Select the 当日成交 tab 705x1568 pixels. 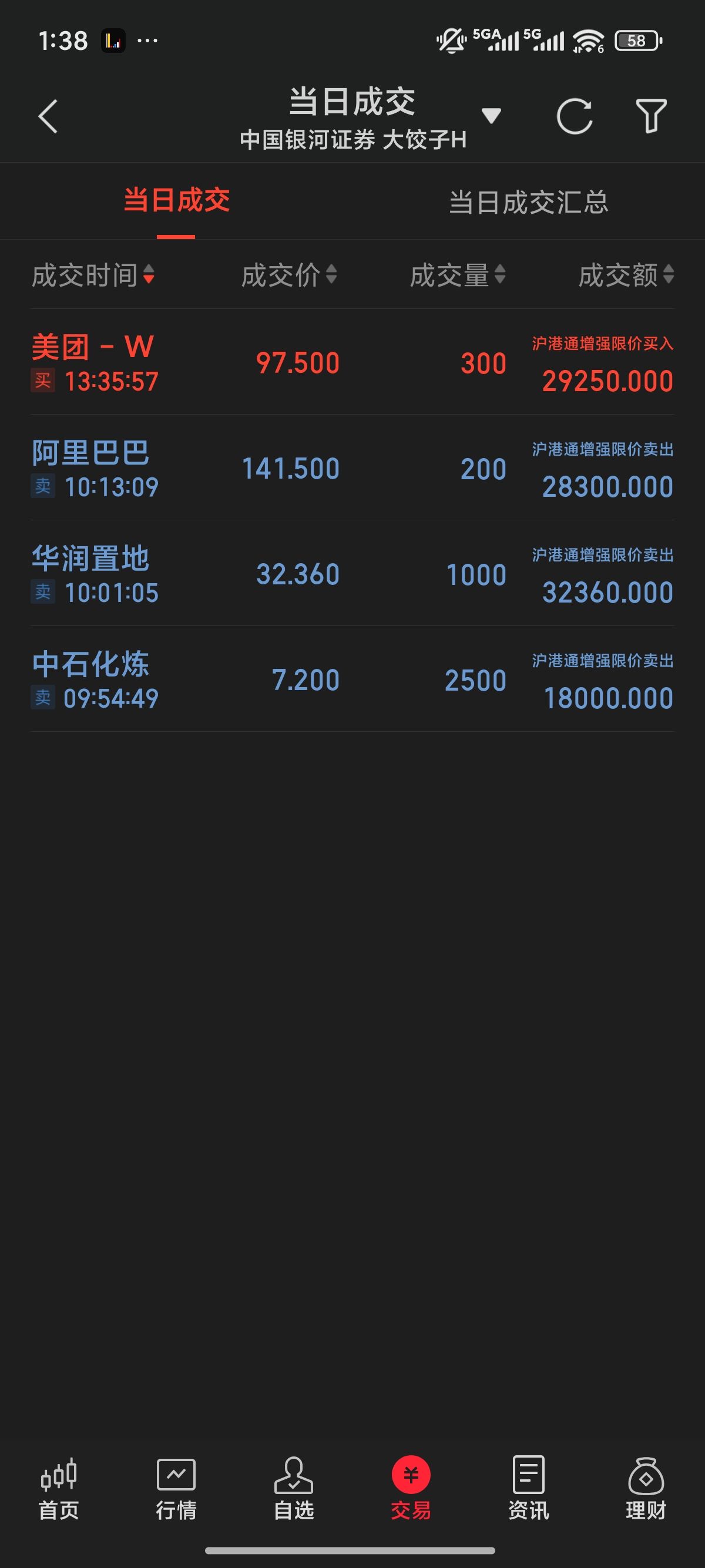177,200
